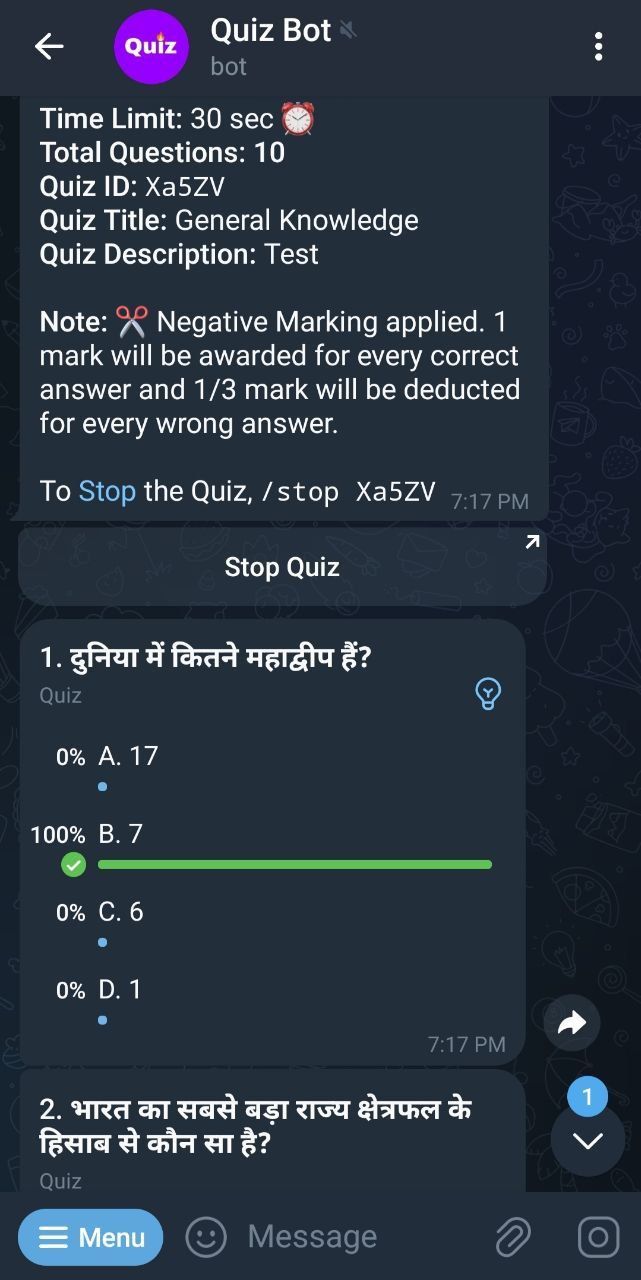Tap the Stop Quiz button
Screen dimensions: 641x1280
tap(282, 567)
